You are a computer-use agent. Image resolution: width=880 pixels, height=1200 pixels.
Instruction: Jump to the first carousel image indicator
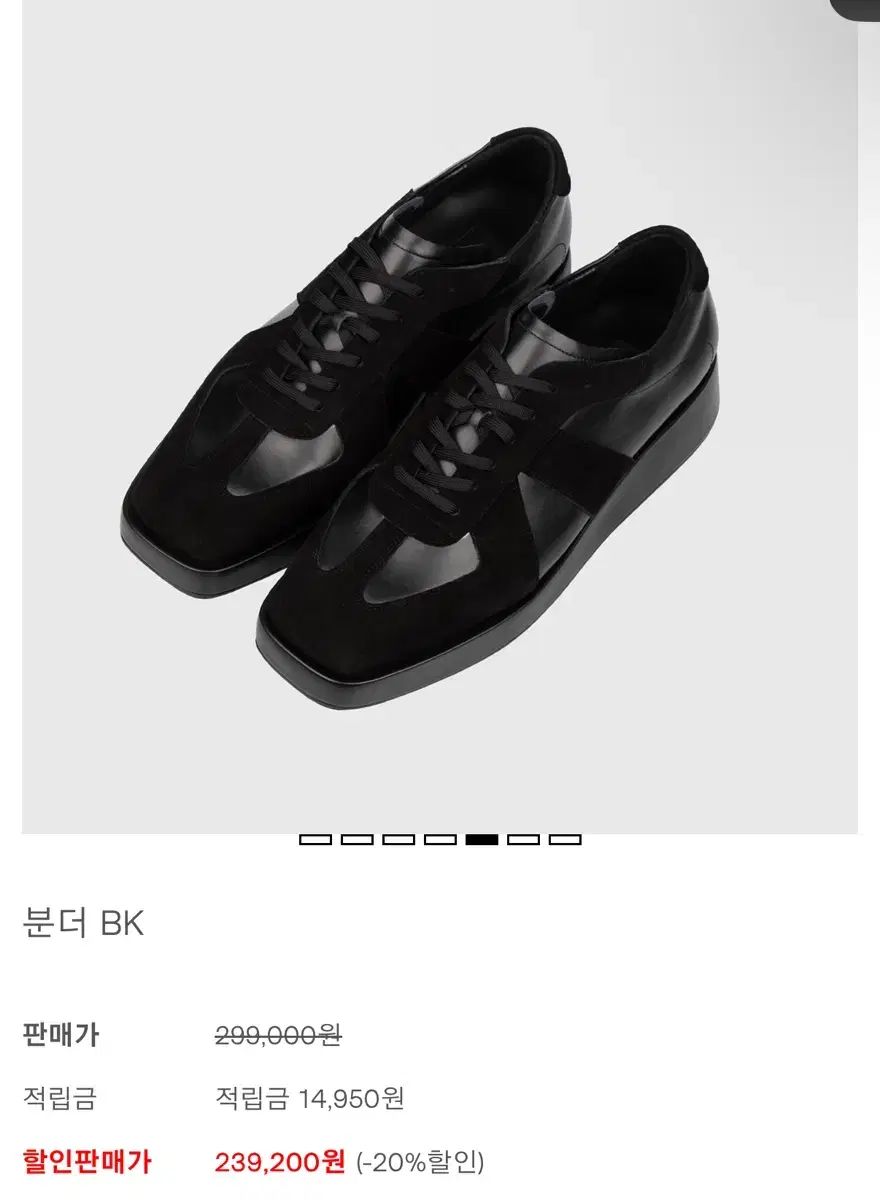315,840
